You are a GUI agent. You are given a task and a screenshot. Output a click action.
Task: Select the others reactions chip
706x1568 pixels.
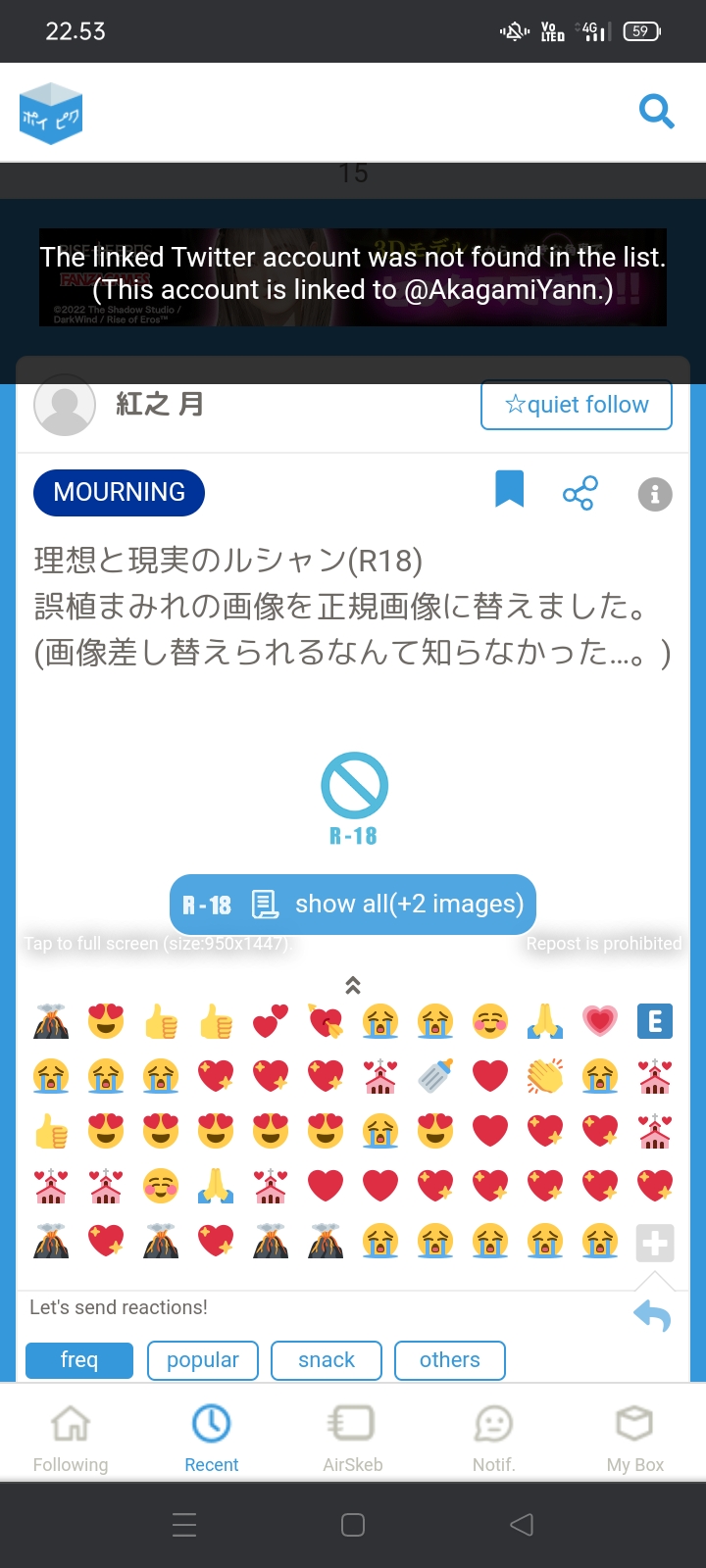pos(450,1360)
